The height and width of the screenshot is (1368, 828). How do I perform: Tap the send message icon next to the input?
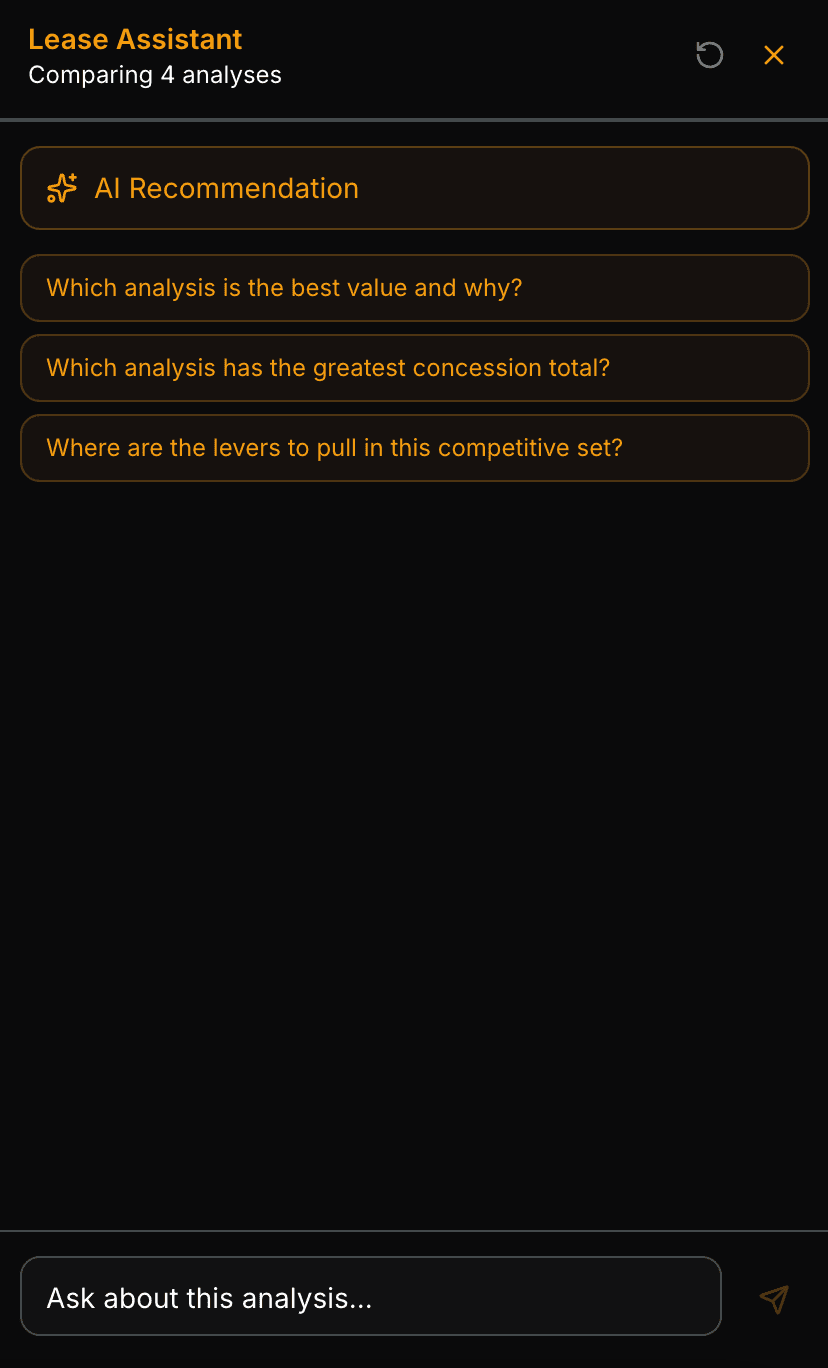tap(775, 1298)
